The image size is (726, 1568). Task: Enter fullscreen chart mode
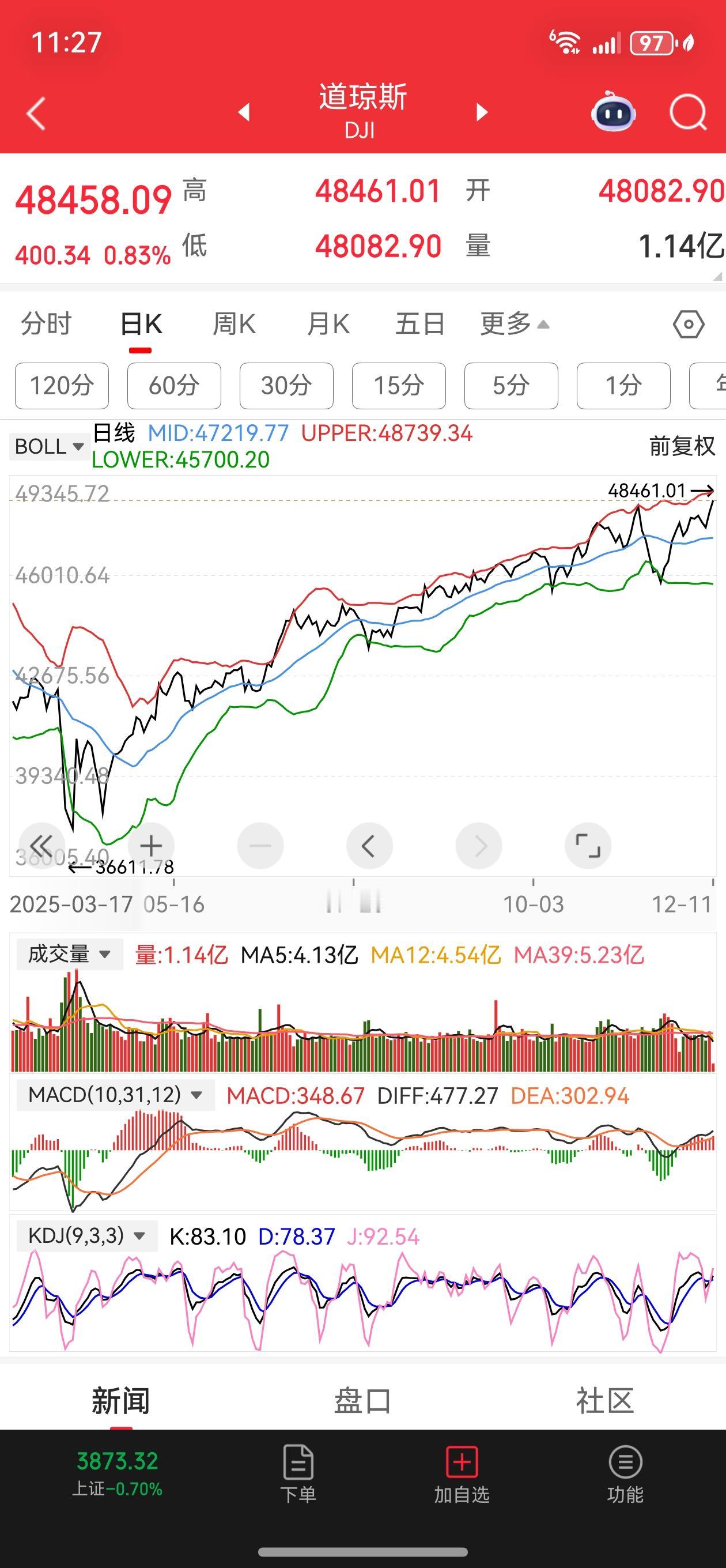[588, 845]
